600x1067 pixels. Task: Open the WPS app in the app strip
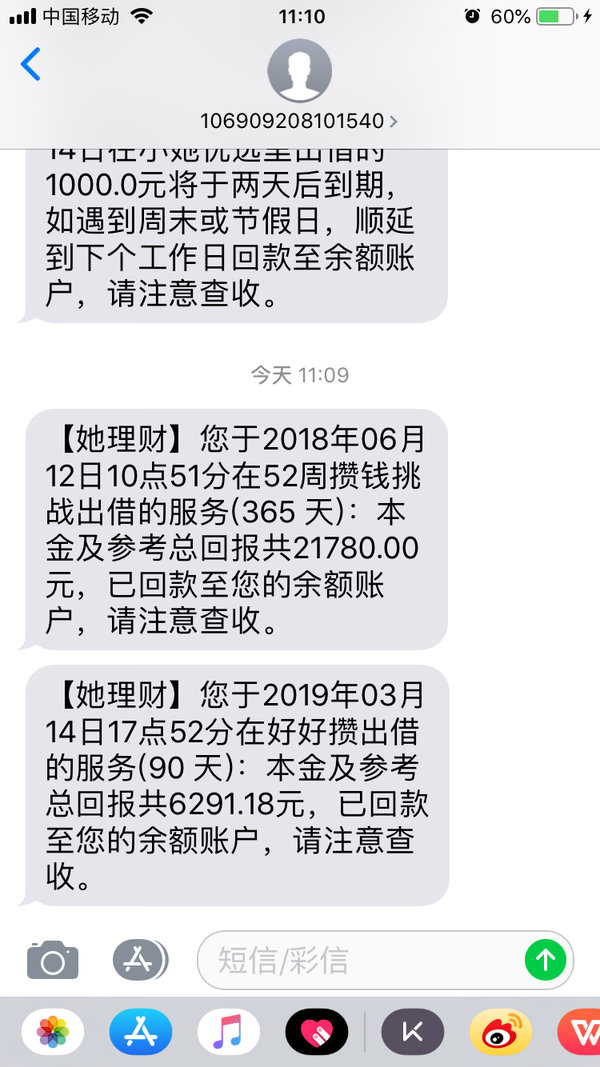580,1032
